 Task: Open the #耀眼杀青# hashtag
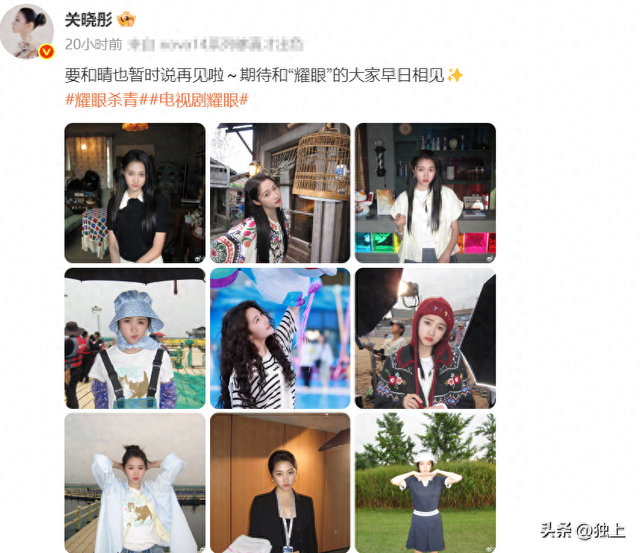coord(106,99)
